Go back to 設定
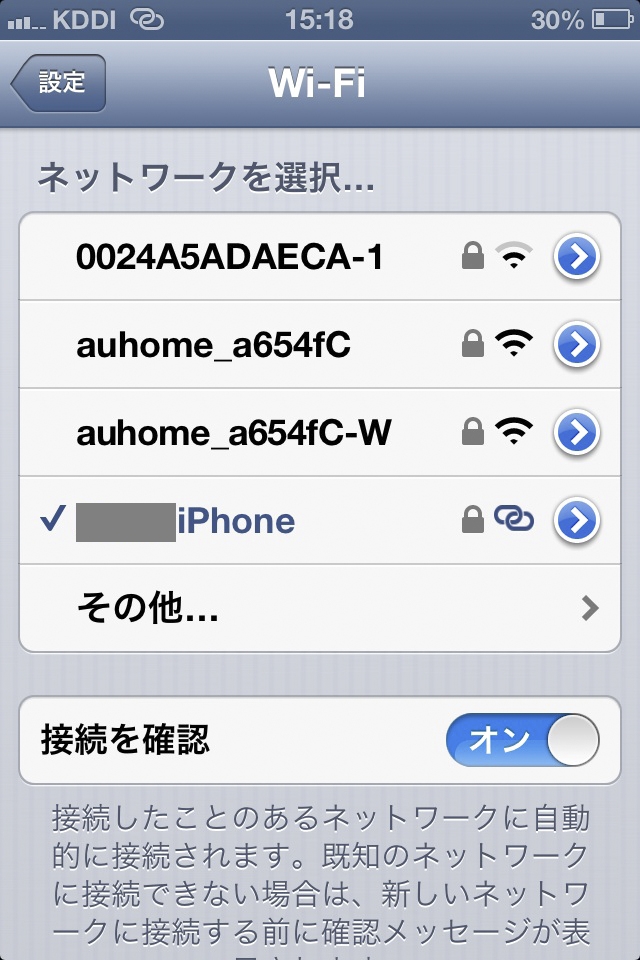 [60, 83]
